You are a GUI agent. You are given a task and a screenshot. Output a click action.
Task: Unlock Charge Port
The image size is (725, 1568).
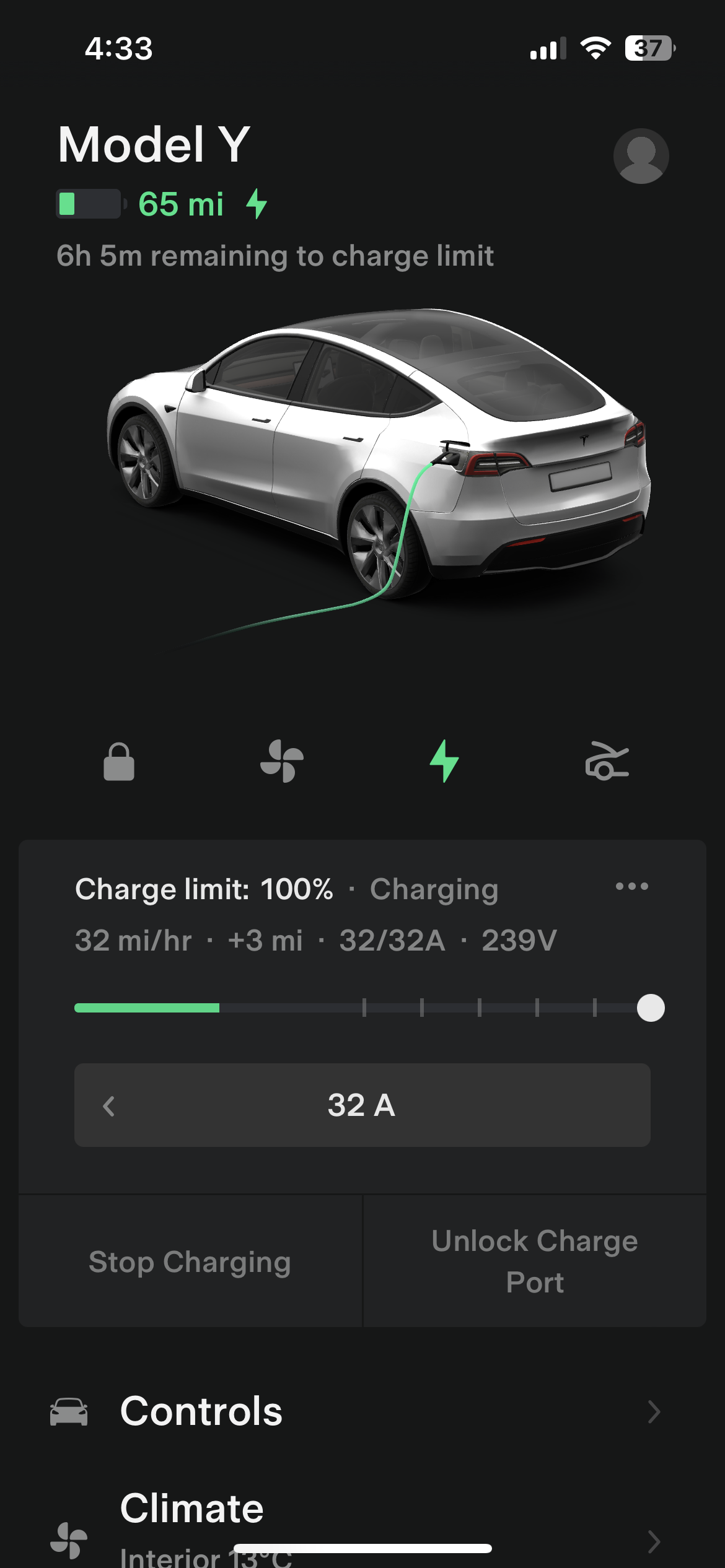pyautogui.click(x=535, y=1262)
